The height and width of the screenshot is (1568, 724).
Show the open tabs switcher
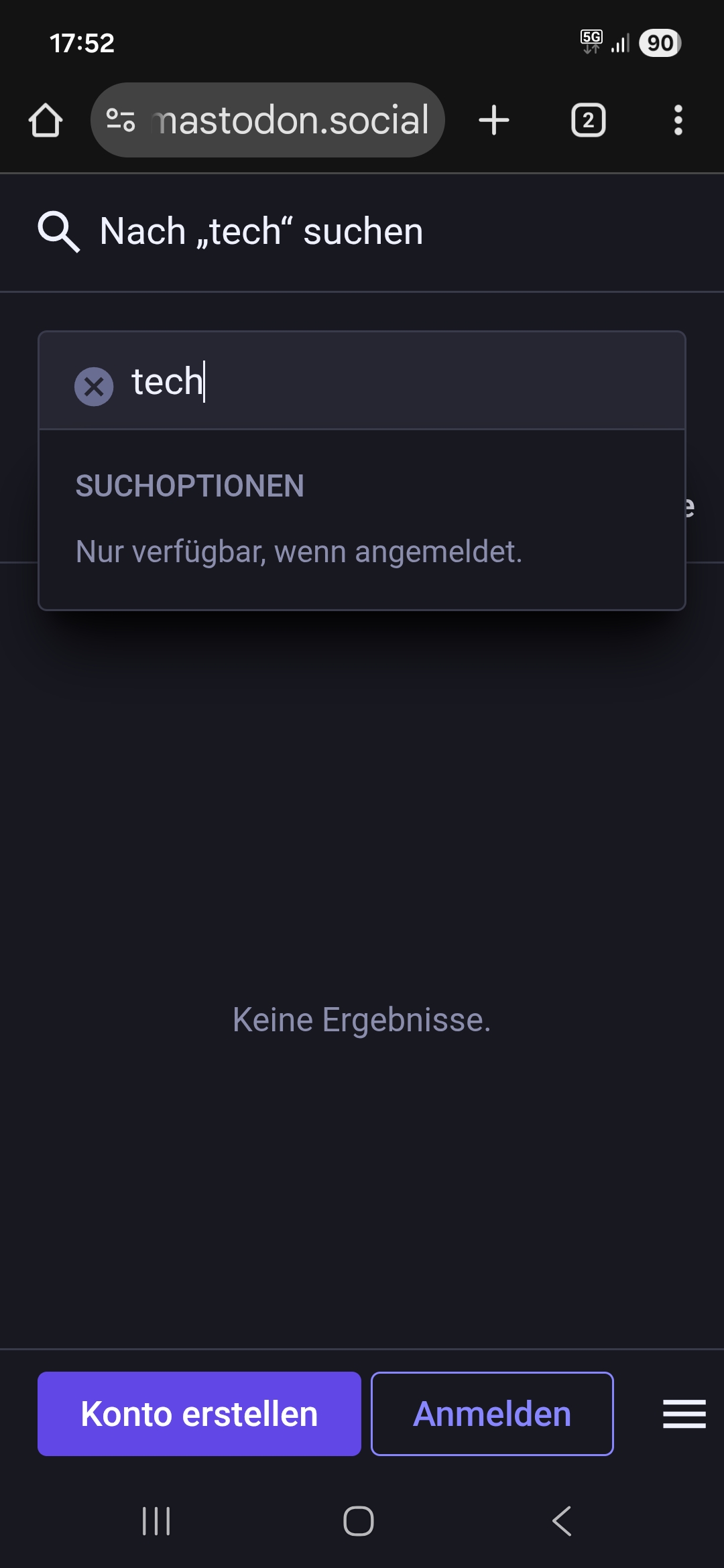click(x=588, y=121)
